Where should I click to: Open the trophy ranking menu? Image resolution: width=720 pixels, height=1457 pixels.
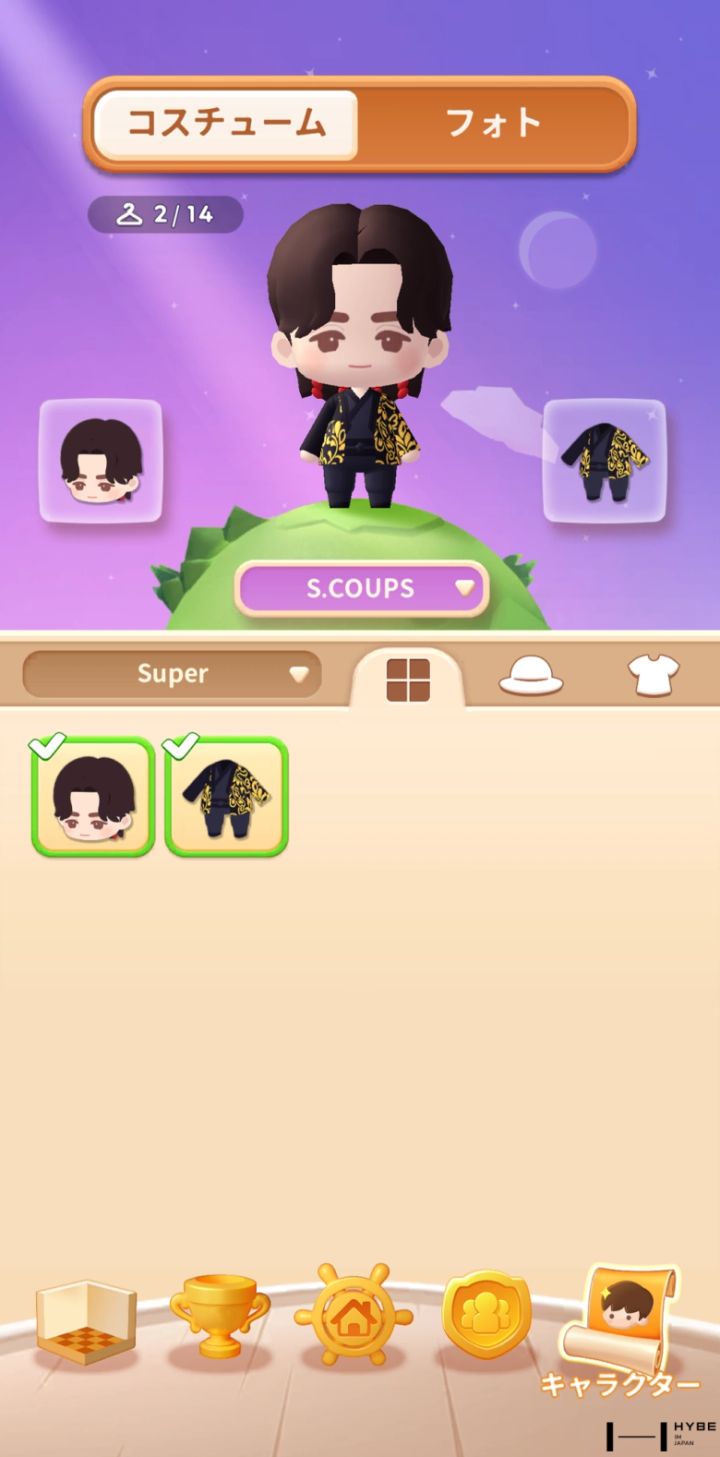[219, 1314]
